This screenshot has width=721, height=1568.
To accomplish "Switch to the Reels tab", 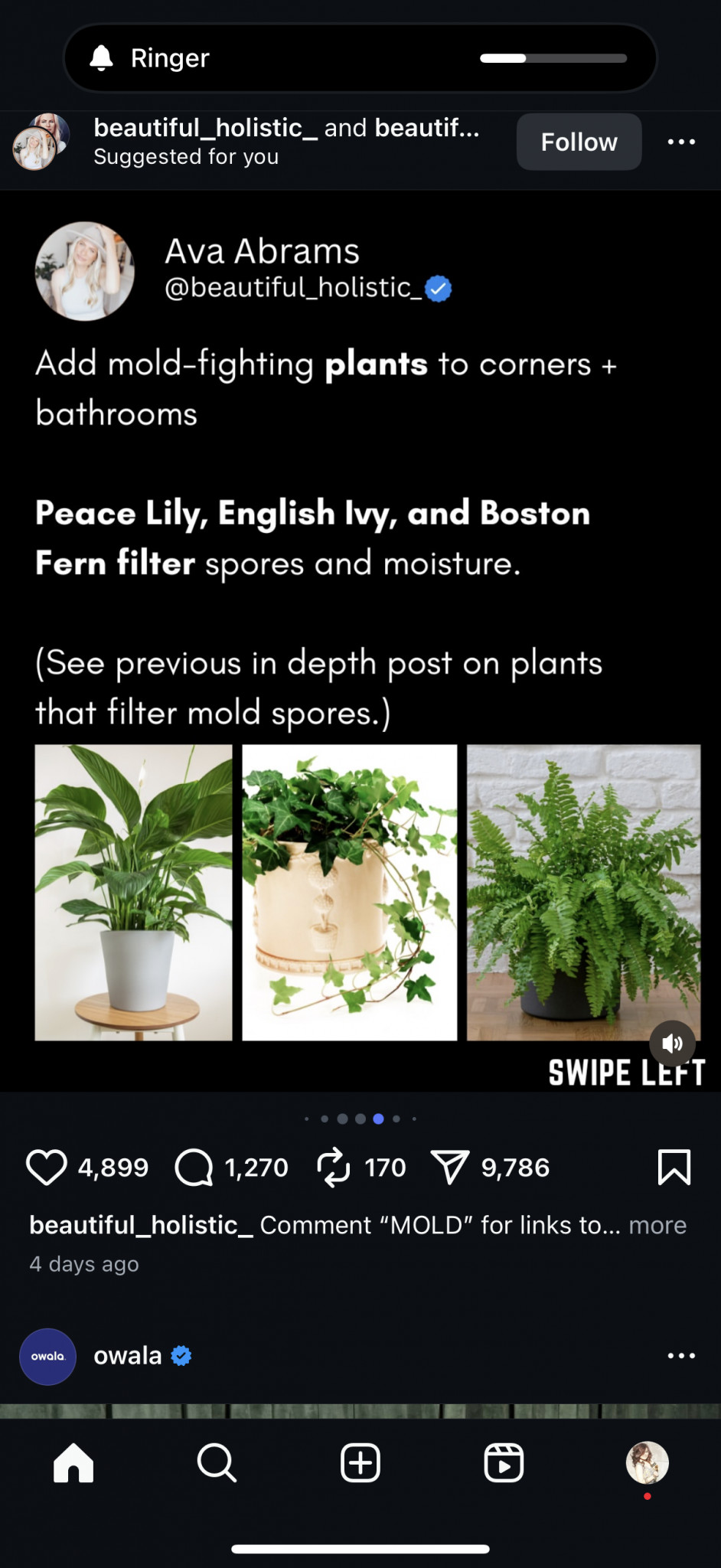I will (504, 1463).
